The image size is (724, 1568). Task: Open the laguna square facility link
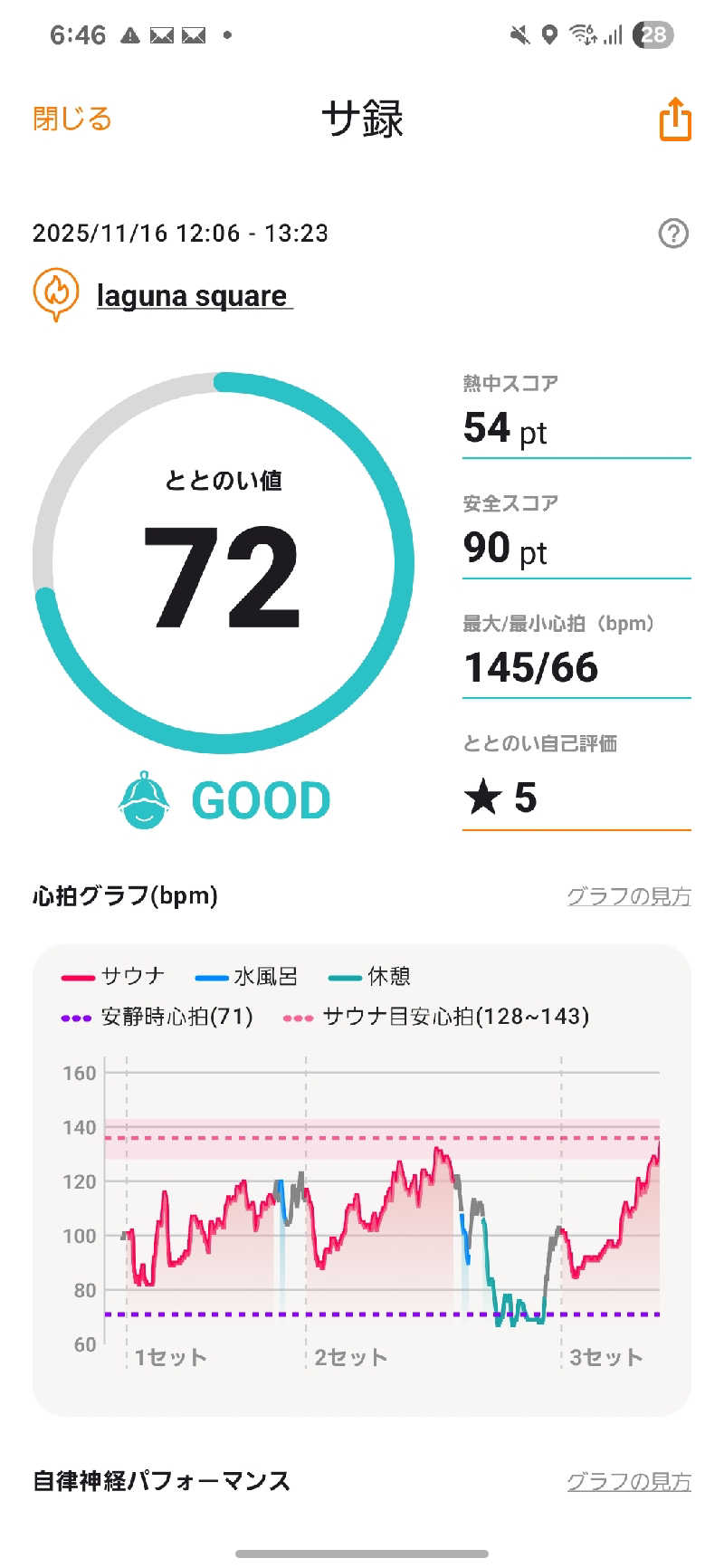(192, 296)
